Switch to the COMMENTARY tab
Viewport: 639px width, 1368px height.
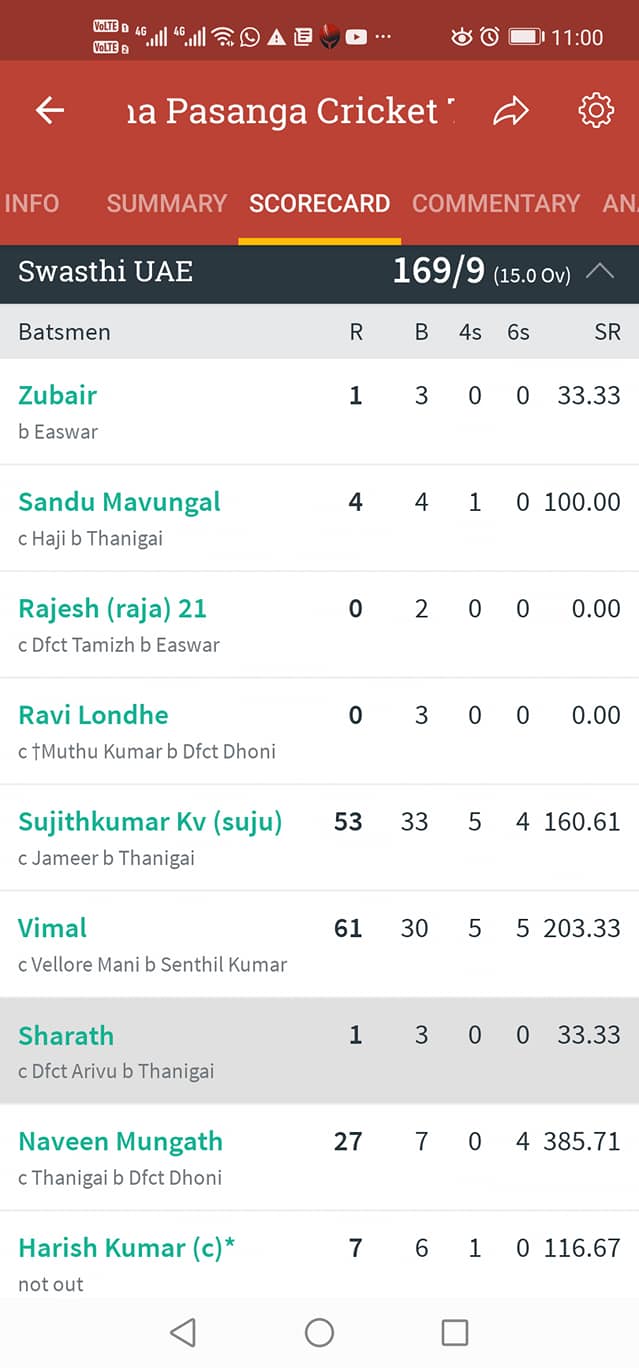click(x=496, y=203)
